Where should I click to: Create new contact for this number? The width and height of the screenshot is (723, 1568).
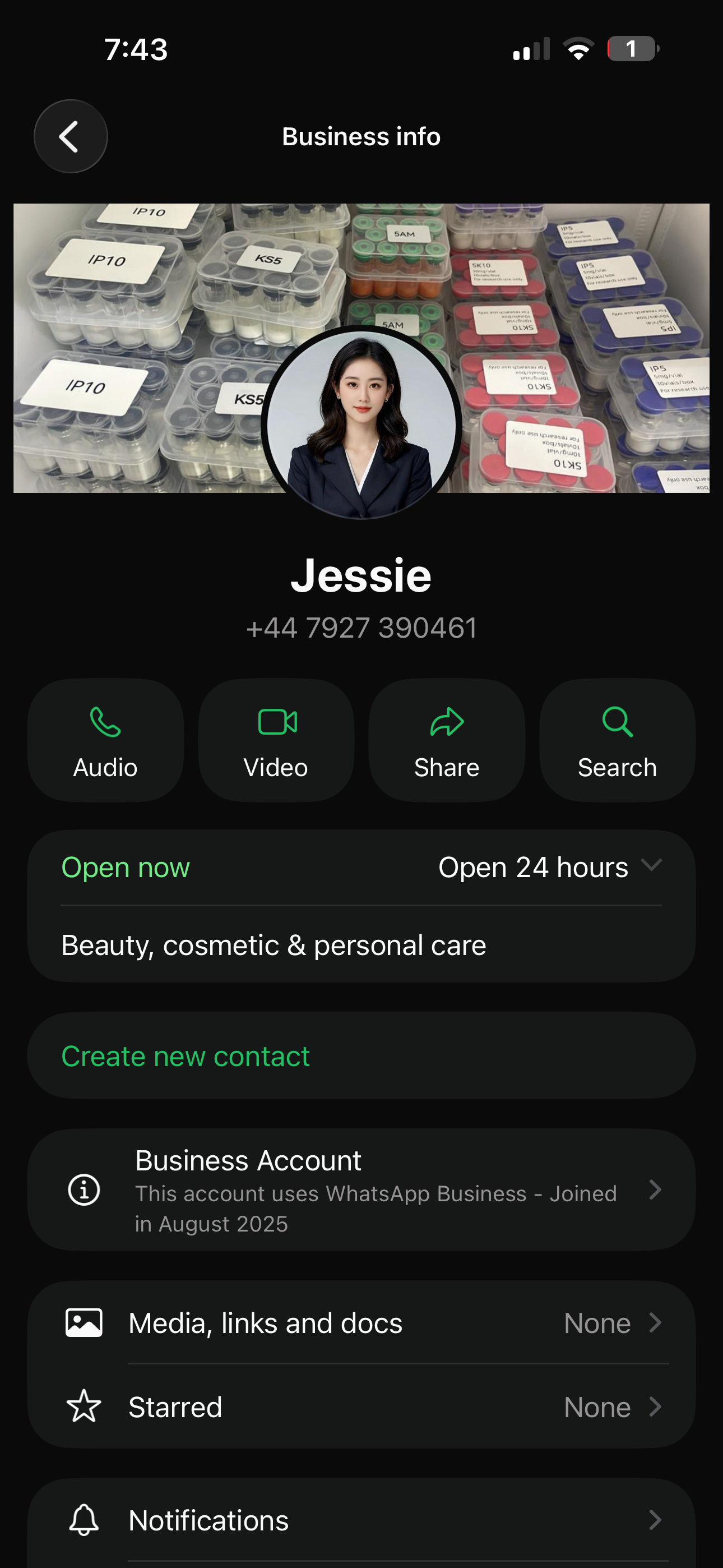click(186, 1056)
